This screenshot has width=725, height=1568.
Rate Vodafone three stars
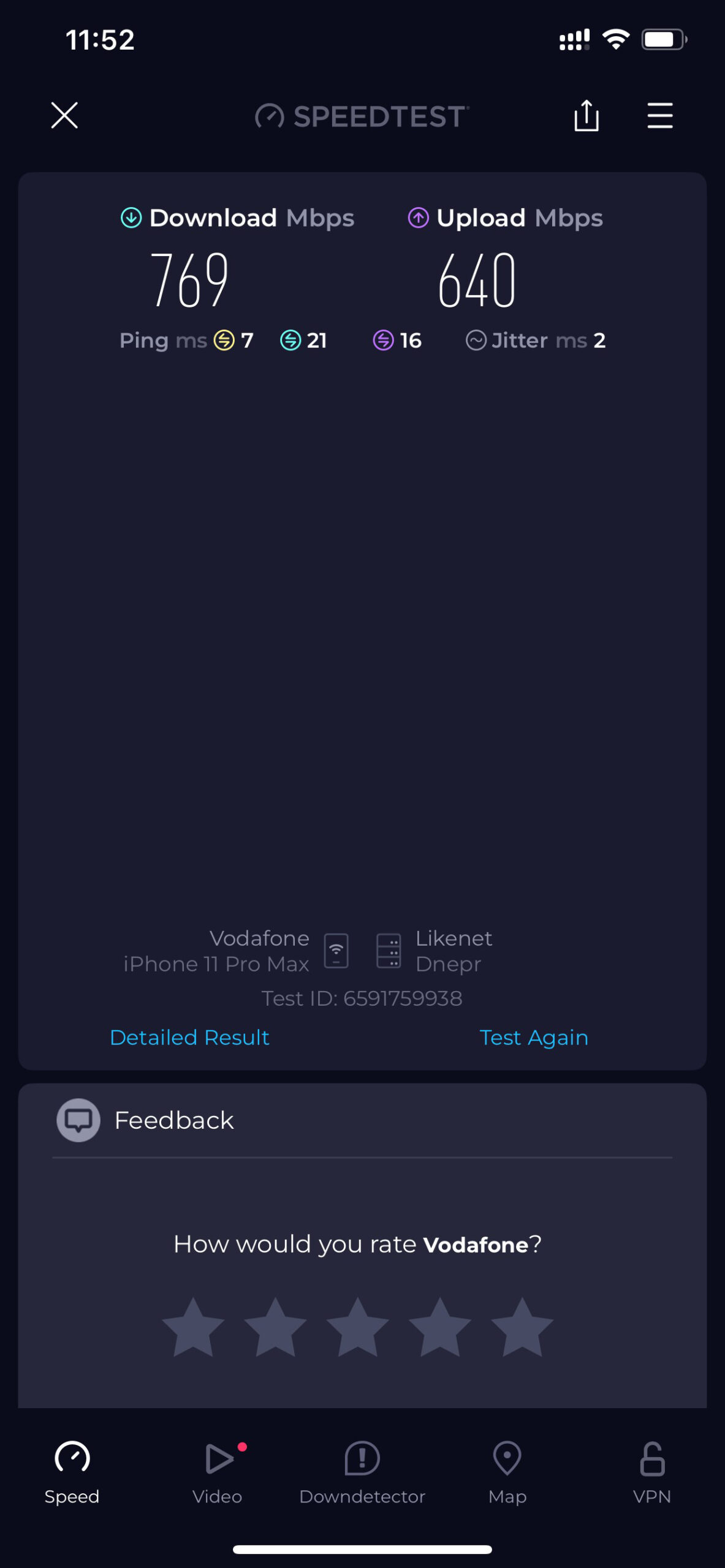(x=358, y=1327)
